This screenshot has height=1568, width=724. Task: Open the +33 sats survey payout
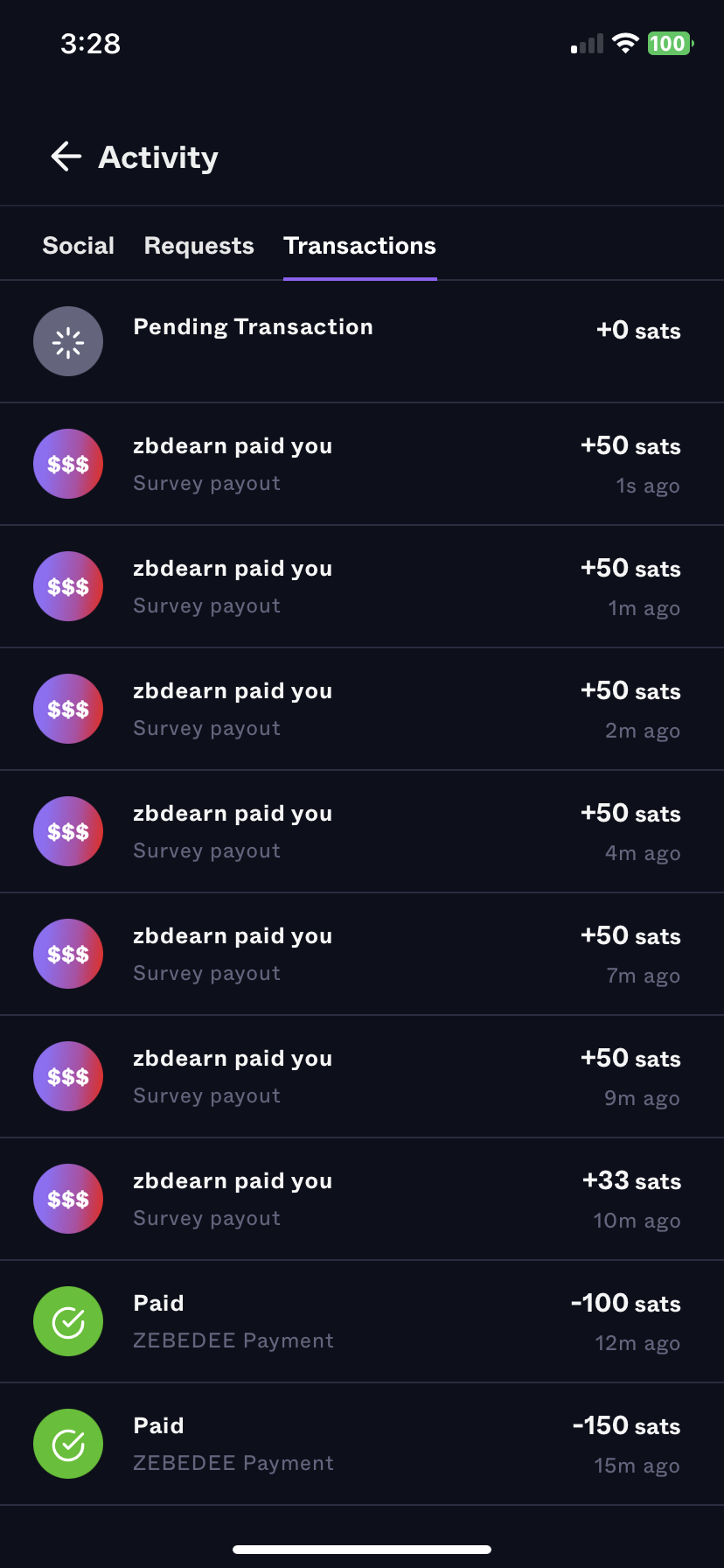pyautogui.click(x=362, y=1199)
